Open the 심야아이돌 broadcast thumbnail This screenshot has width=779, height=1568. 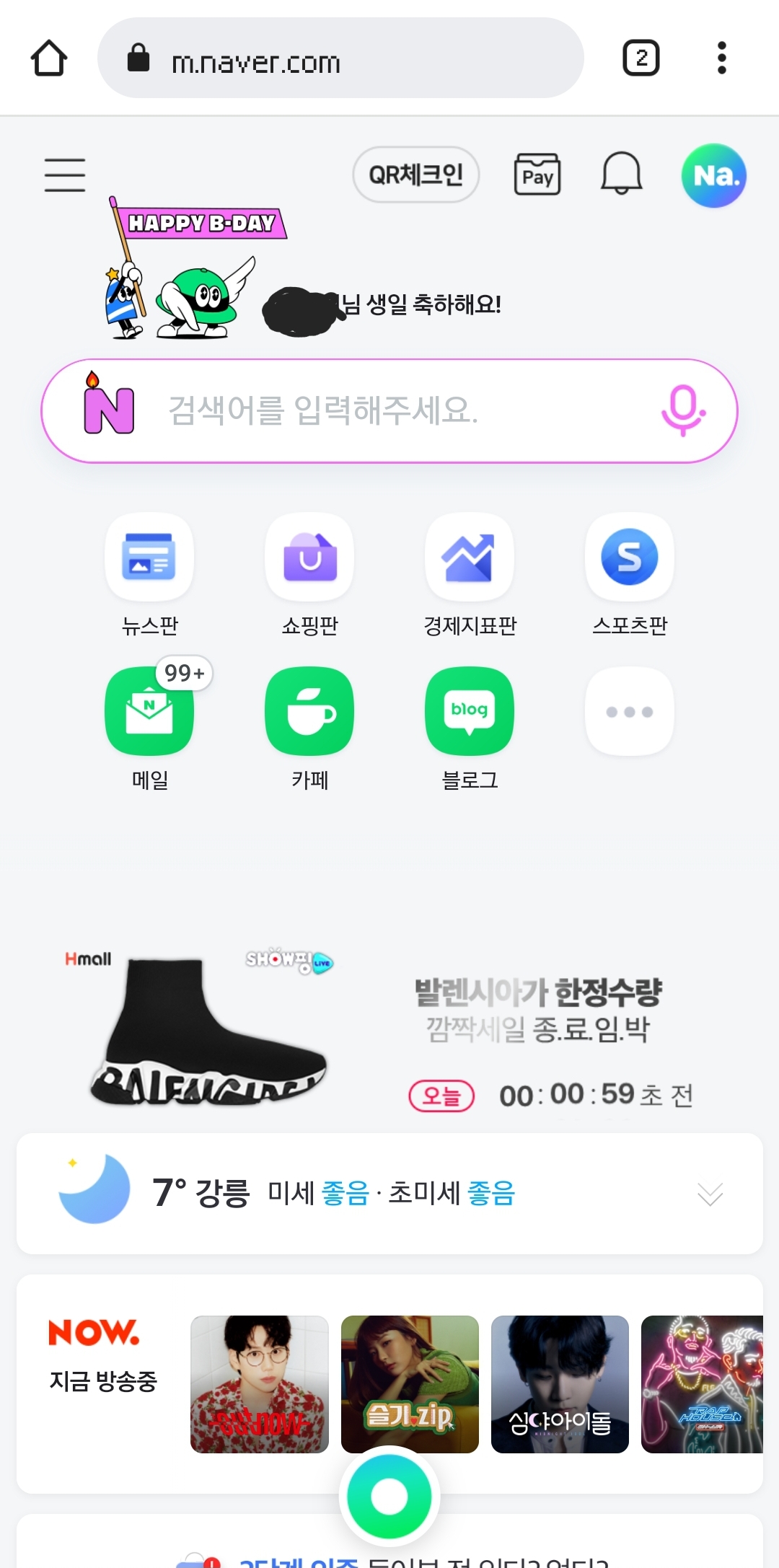tap(560, 1384)
